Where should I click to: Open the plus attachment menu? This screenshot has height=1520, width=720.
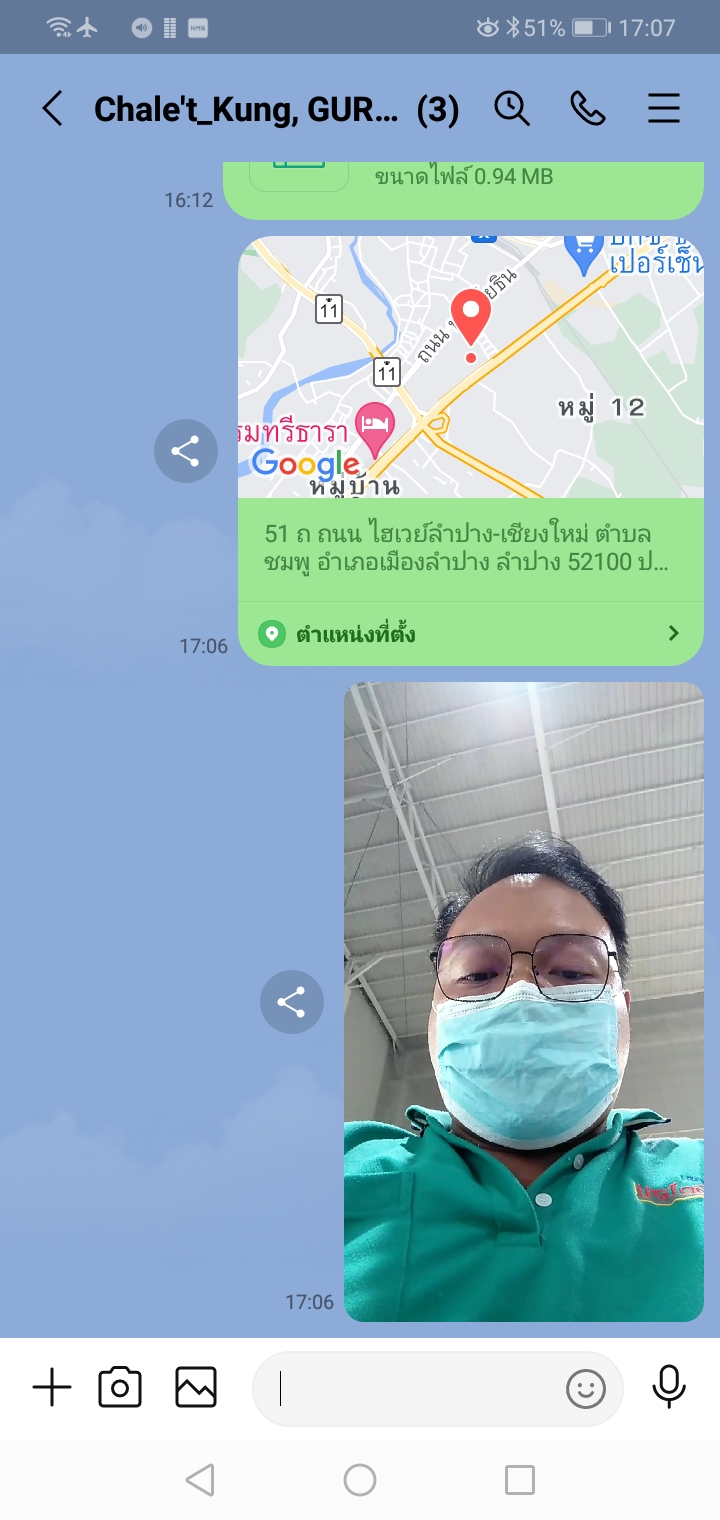click(x=52, y=1388)
